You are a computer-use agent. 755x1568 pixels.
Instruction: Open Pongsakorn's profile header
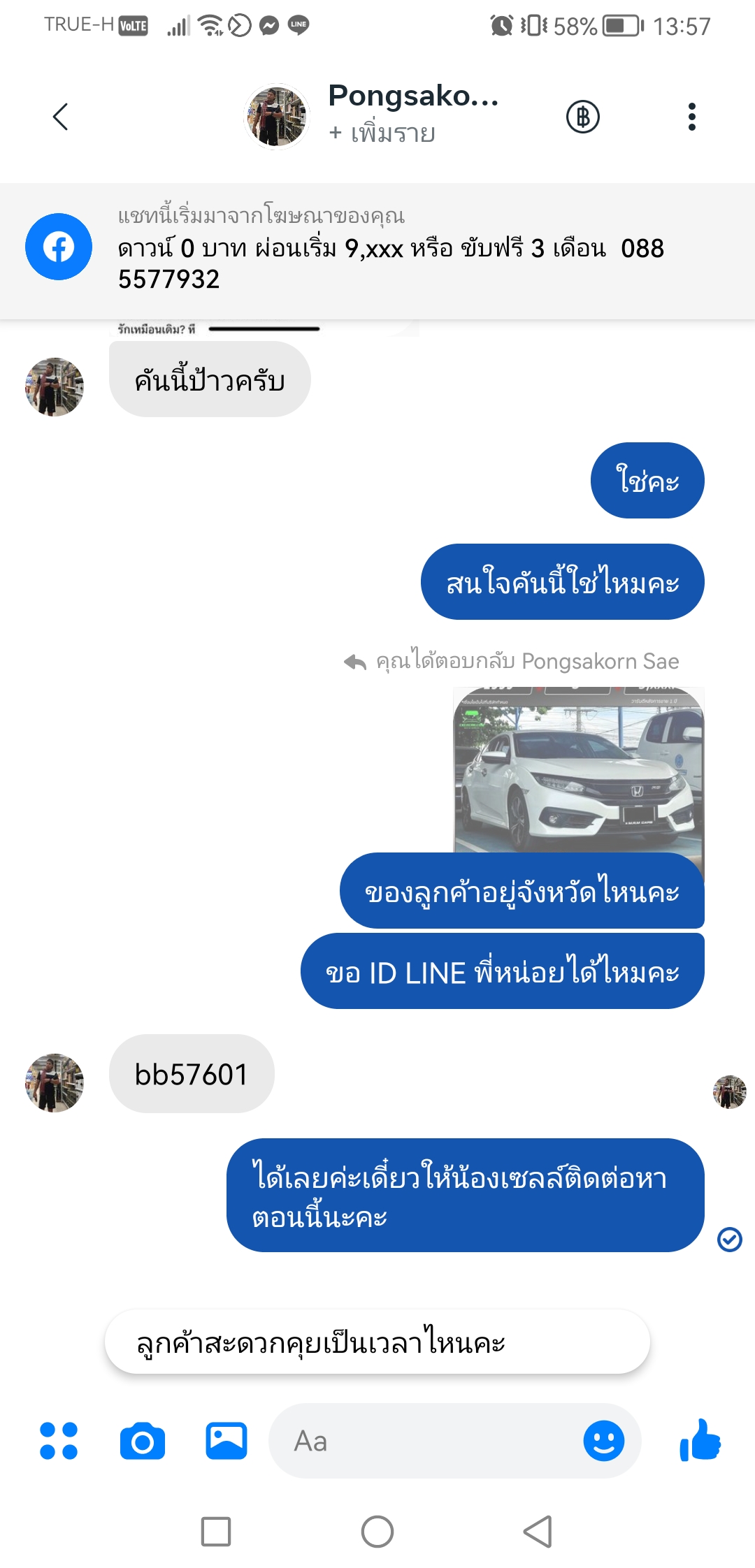point(372,116)
